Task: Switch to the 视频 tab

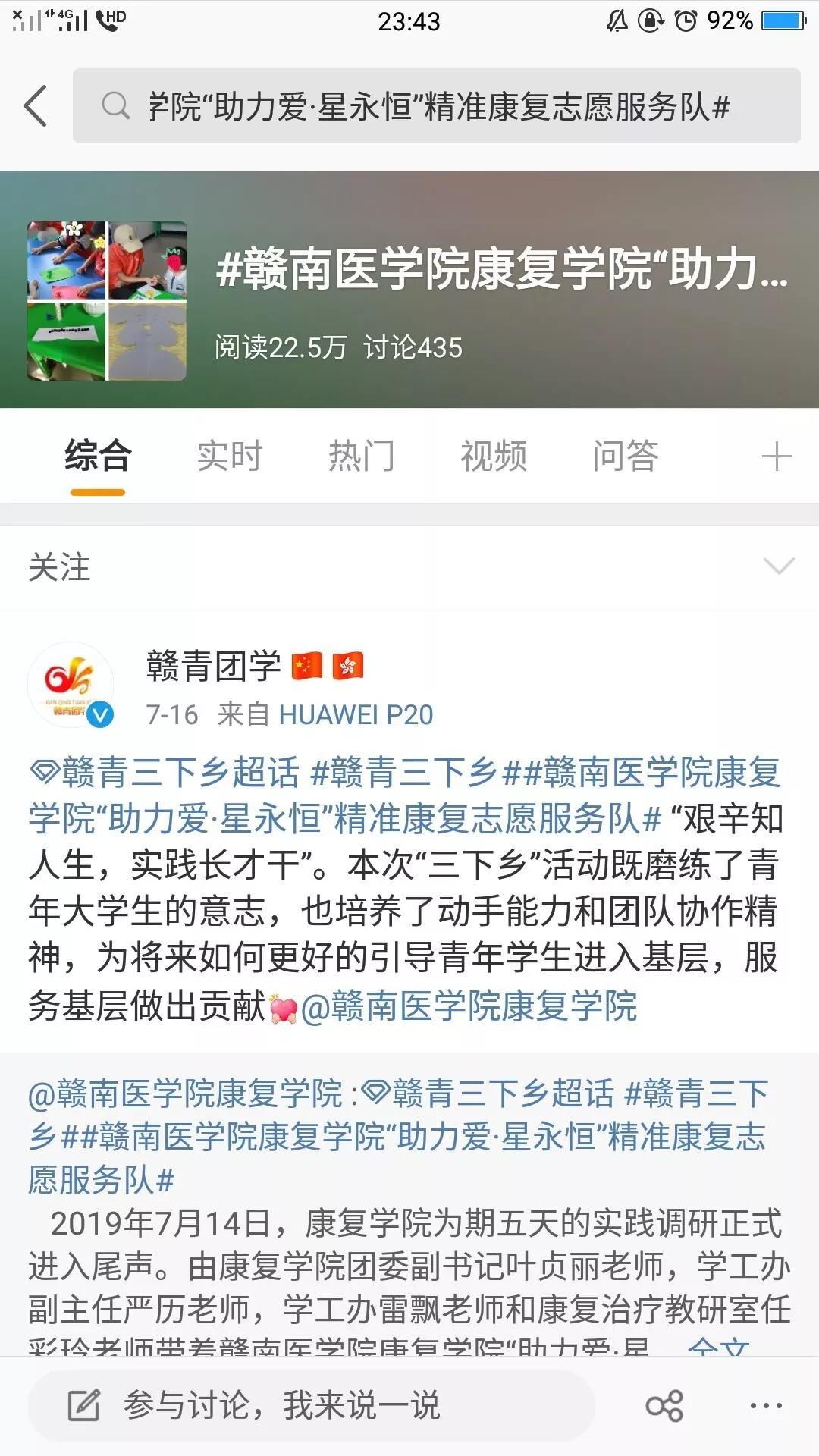Action: (x=493, y=456)
